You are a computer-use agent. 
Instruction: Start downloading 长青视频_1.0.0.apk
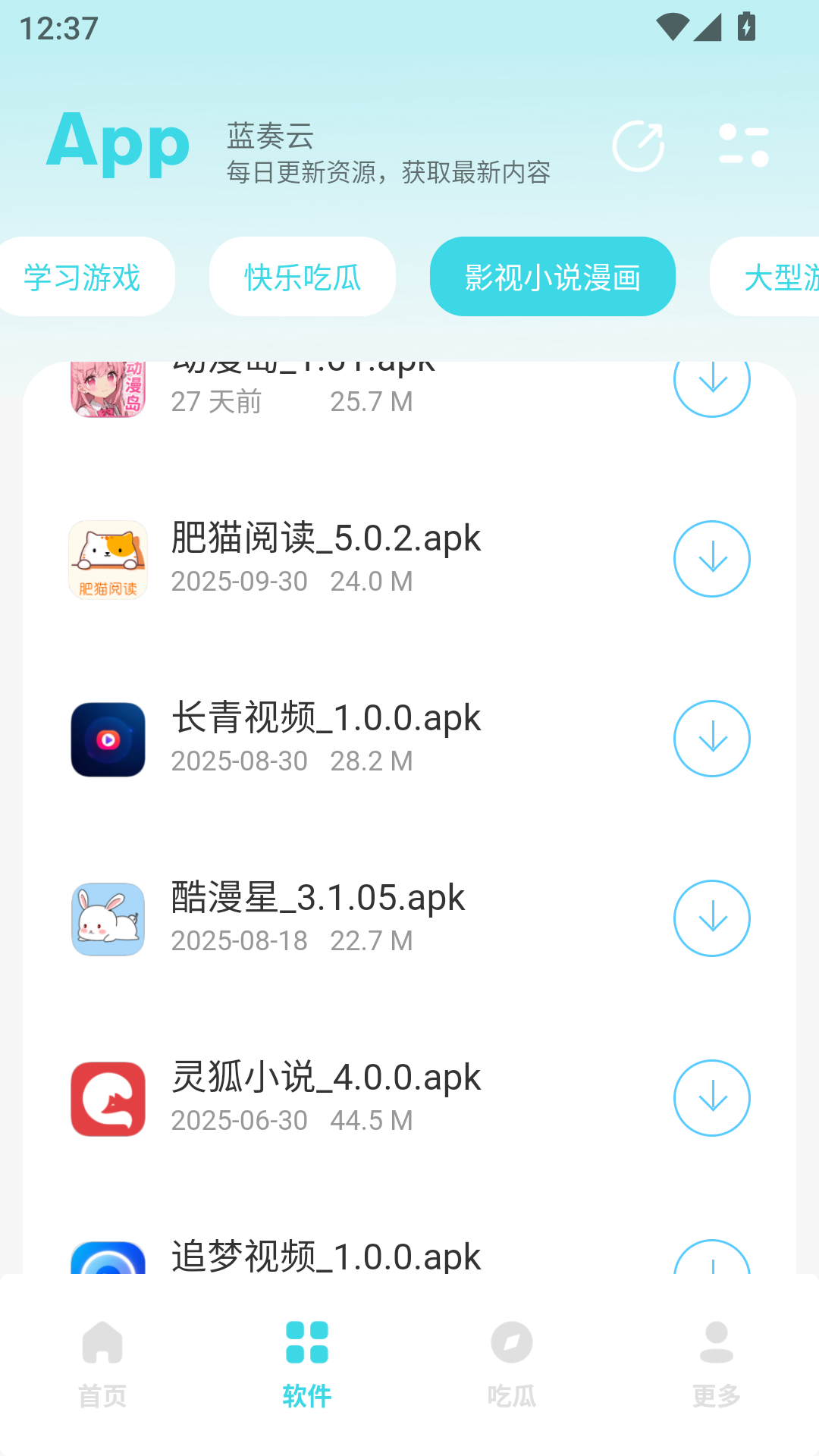711,739
